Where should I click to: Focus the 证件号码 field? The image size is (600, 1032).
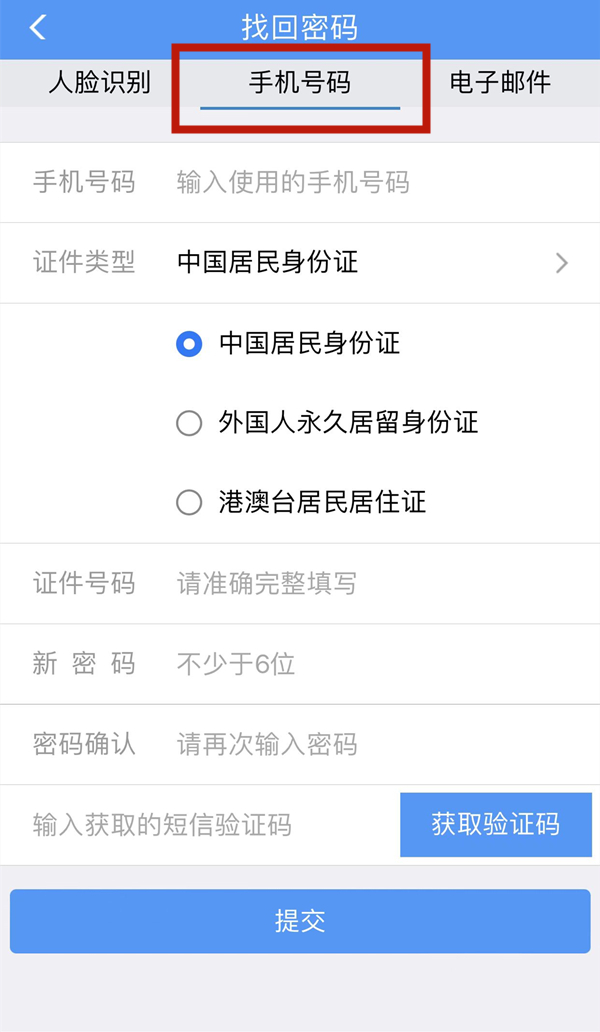click(x=370, y=584)
